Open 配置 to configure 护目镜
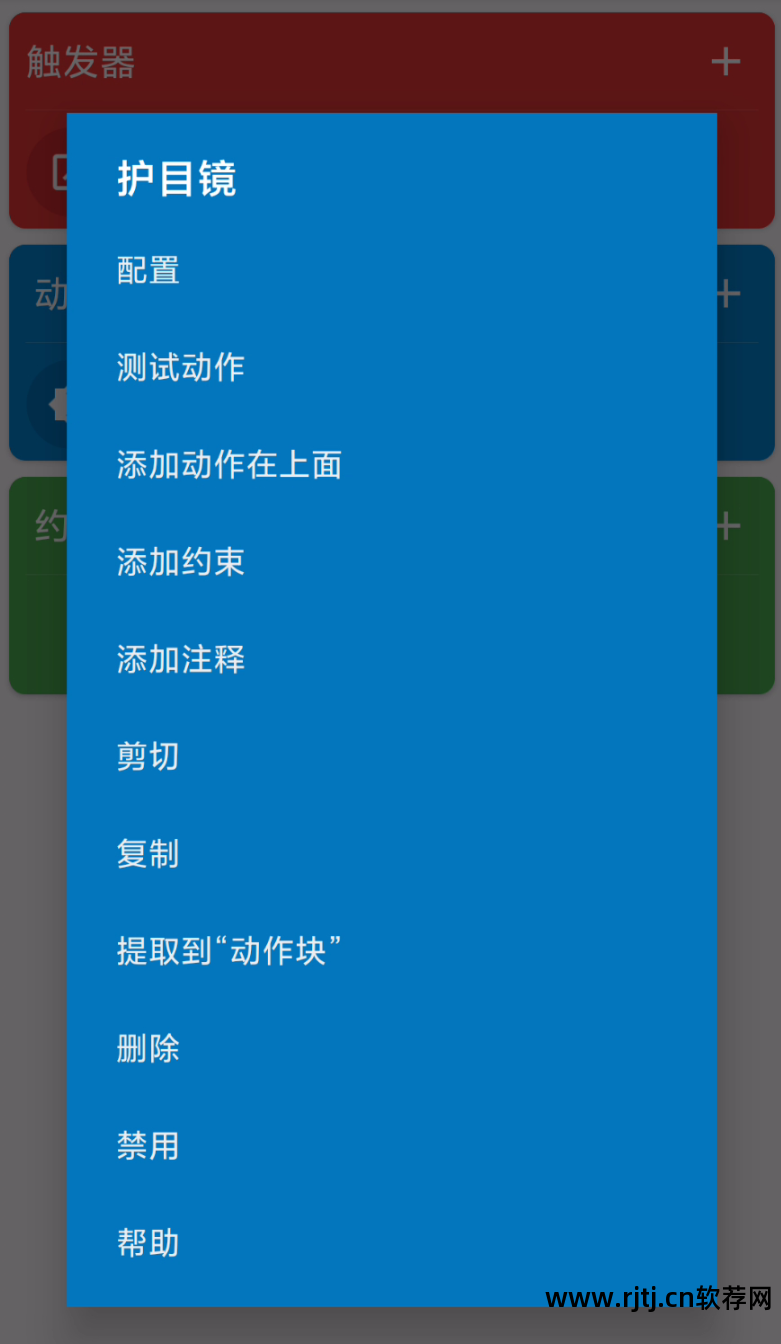 147,271
